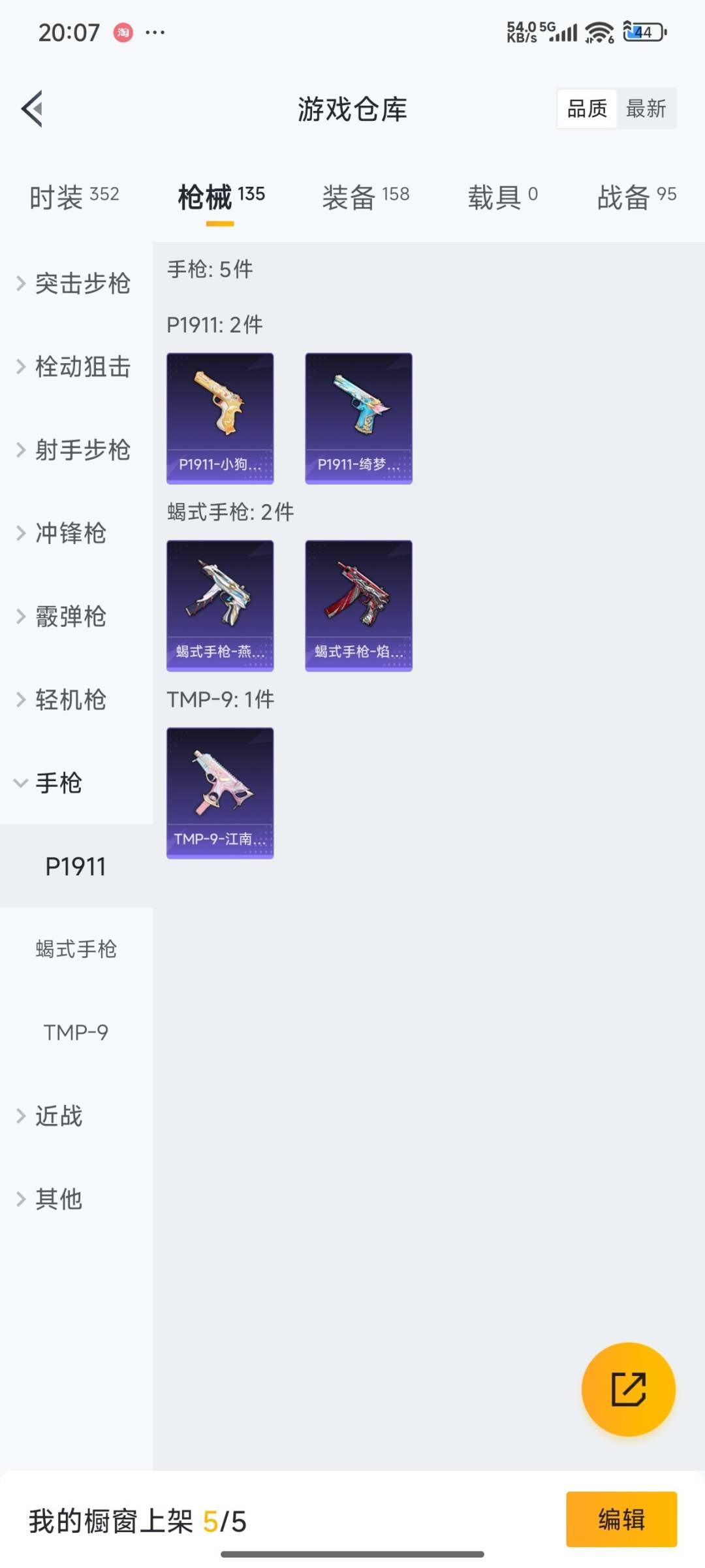Image resolution: width=705 pixels, height=1568 pixels.
Task: Select TMP-9 in the sidebar
Action: click(x=76, y=1032)
